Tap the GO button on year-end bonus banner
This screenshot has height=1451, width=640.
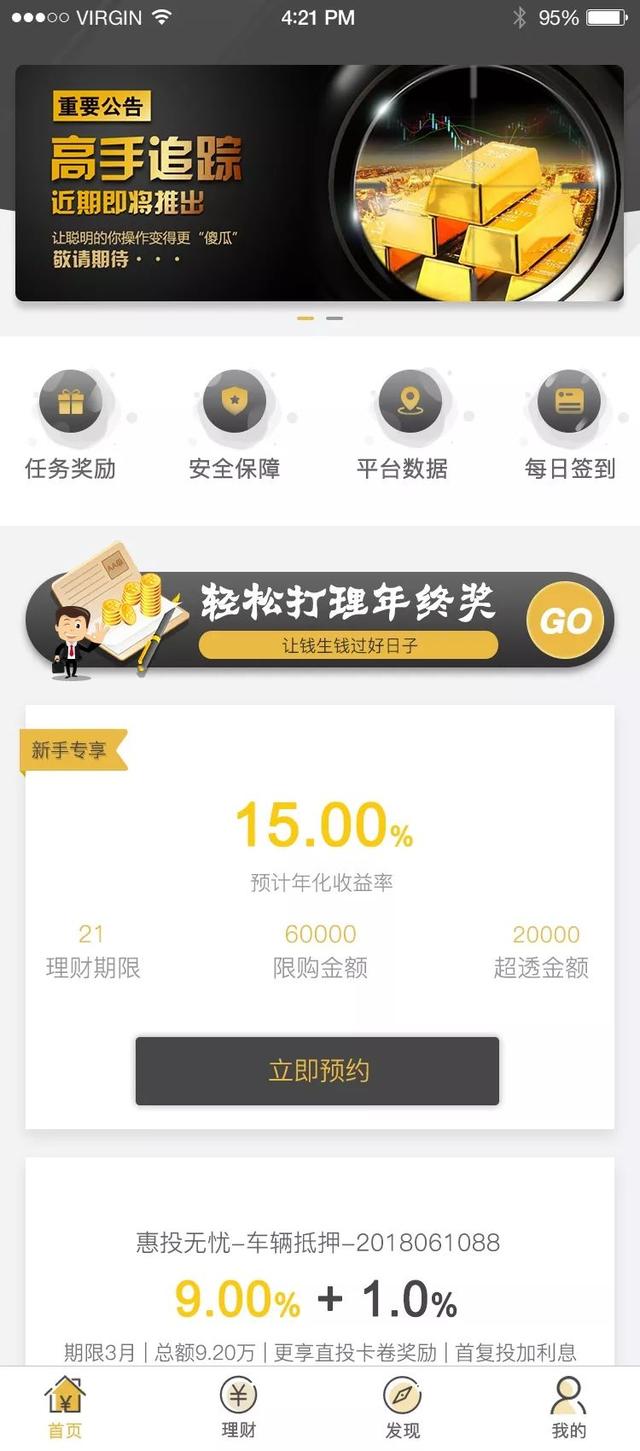pyautogui.click(x=565, y=621)
